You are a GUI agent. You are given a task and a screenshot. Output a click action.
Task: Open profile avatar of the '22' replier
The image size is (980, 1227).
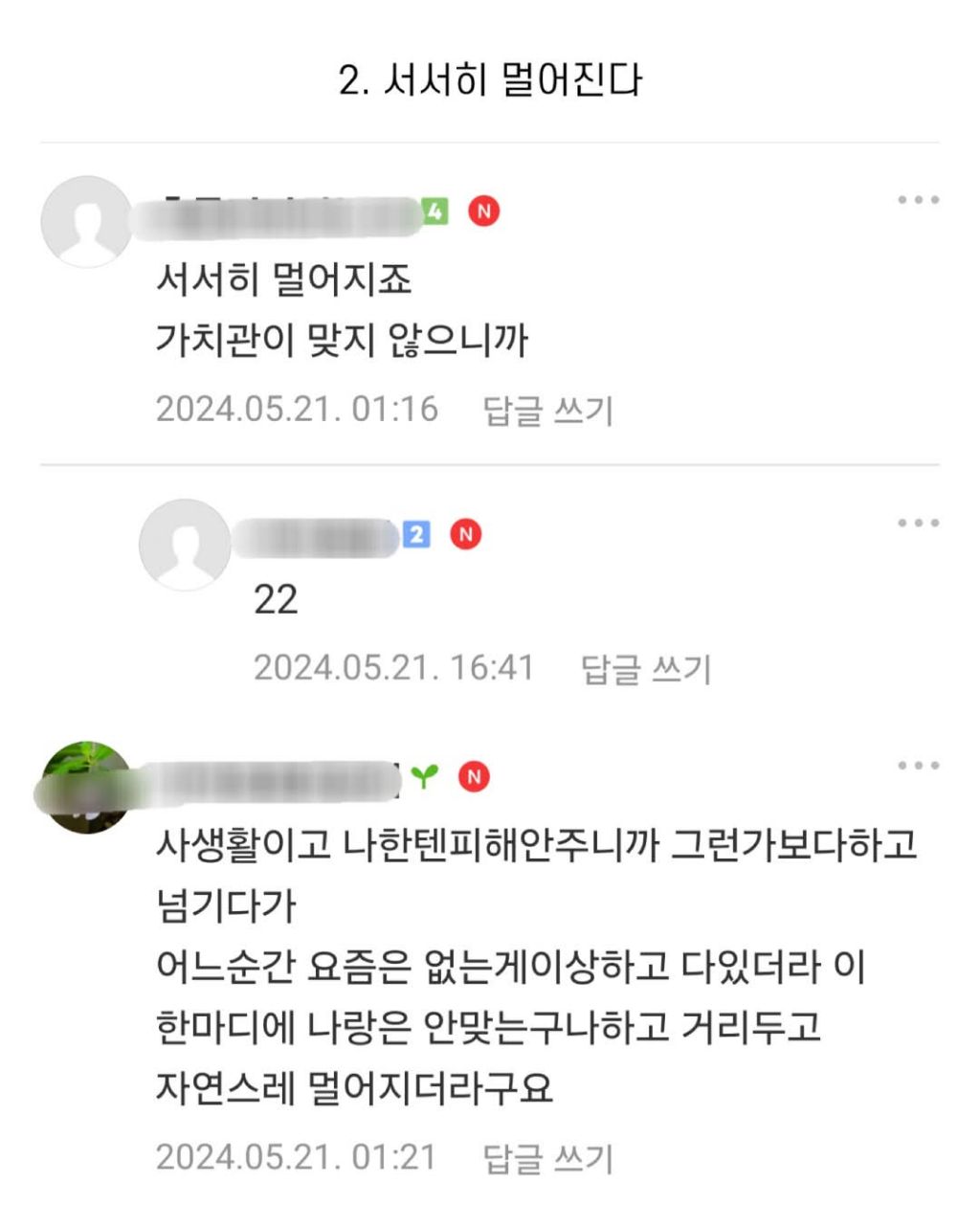point(185,544)
